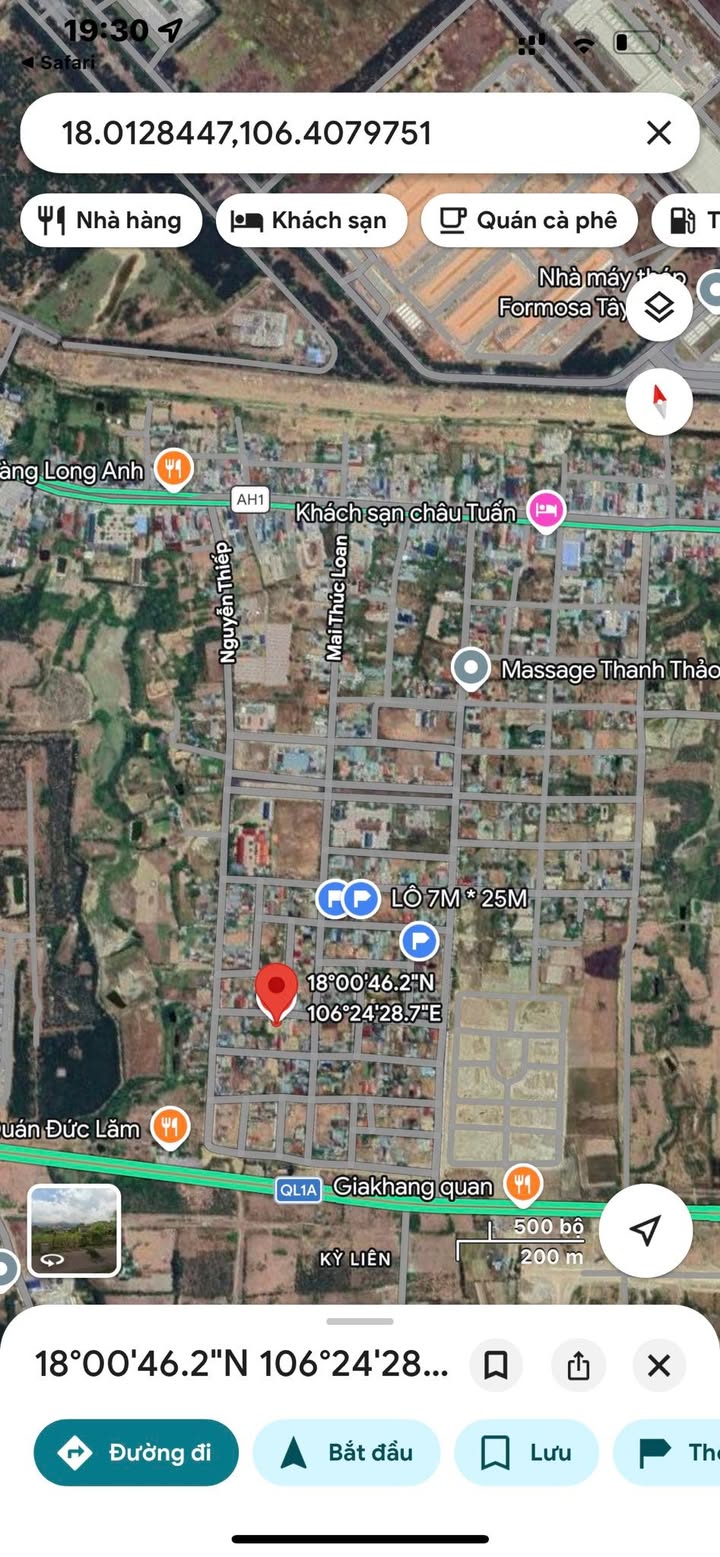The width and height of the screenshot is (720, 1557).
Task: Tap the Đường đi directions button
Action: click(136, 1452)
